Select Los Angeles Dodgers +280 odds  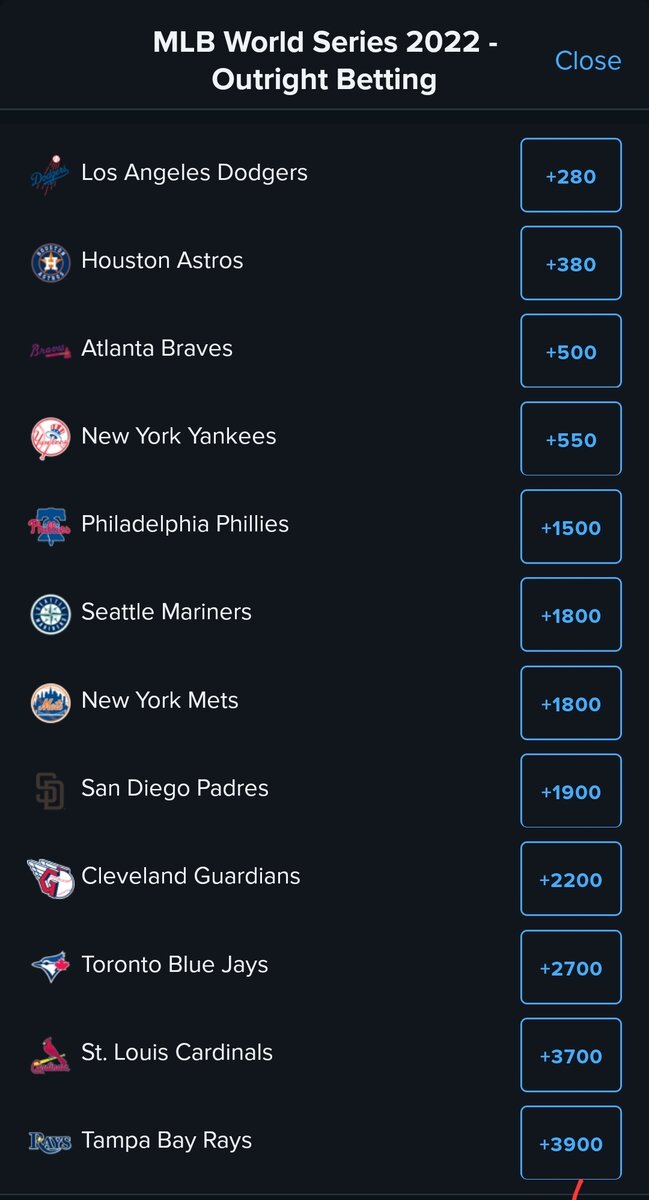pos(571,176)
